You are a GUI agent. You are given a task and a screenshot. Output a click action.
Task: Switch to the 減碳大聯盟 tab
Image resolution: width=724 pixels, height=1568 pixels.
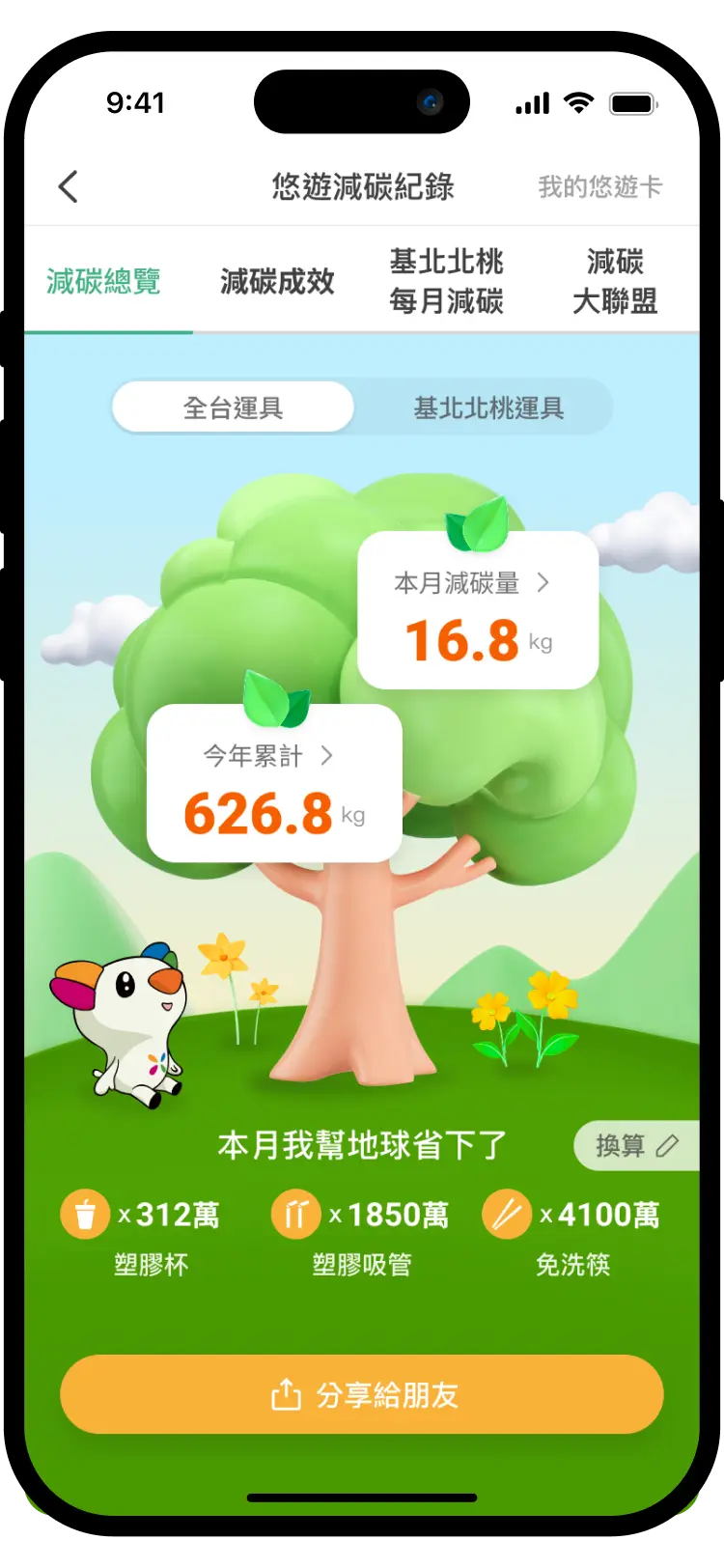point(615,282)
